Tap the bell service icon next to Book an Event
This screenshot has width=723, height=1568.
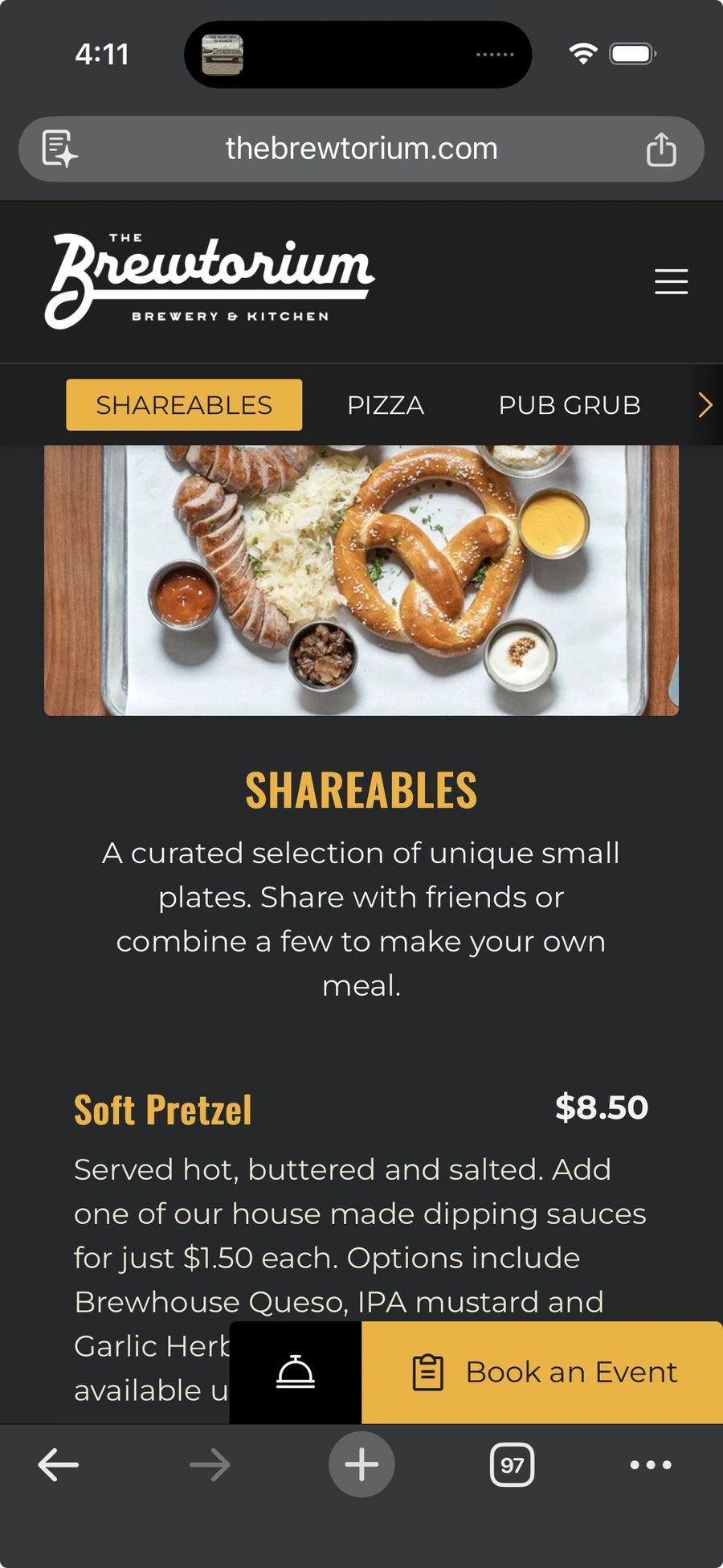(x=295, y=1372)
